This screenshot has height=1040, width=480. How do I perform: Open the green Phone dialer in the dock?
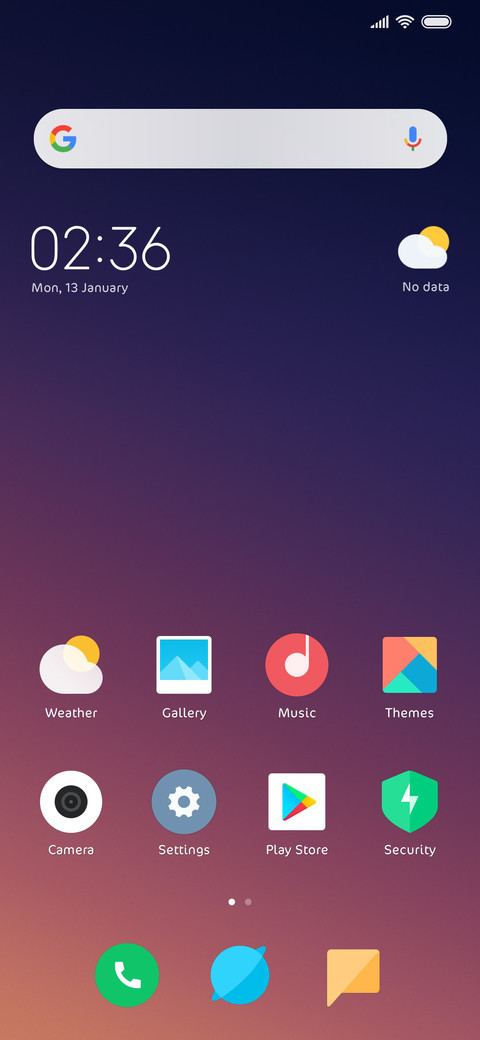(127, 975)
